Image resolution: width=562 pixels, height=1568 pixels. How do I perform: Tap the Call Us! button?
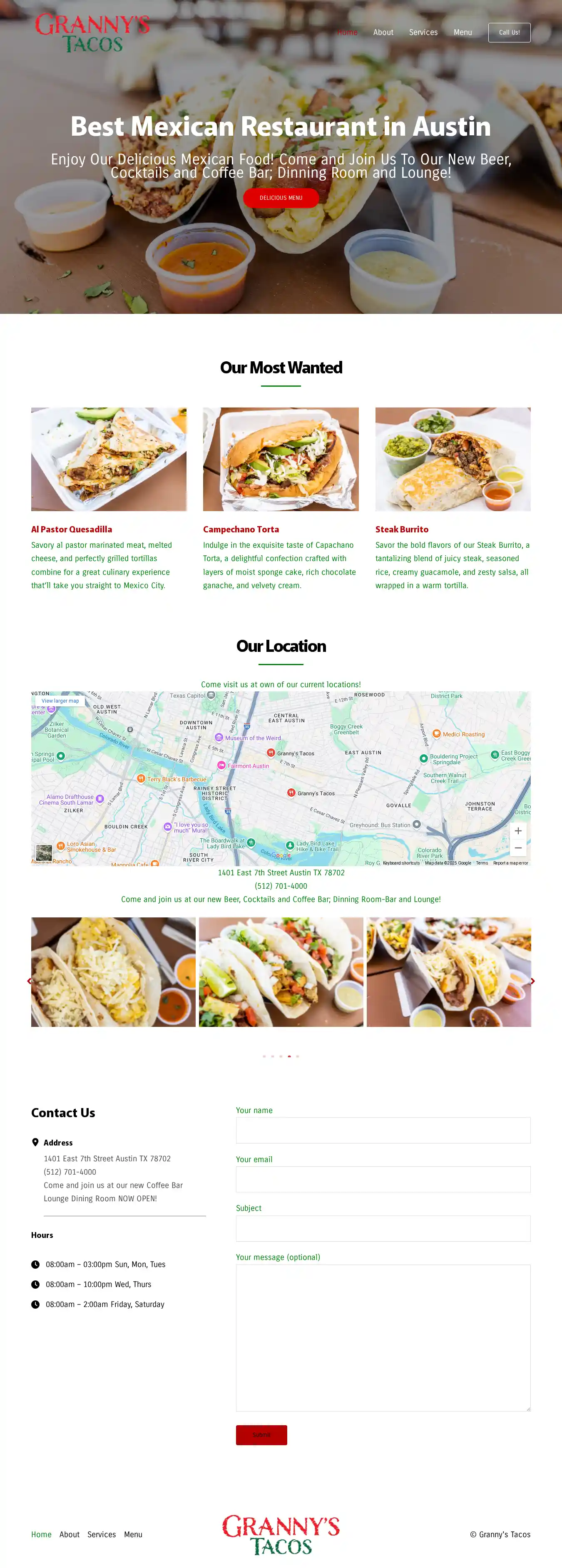(509, 32)
